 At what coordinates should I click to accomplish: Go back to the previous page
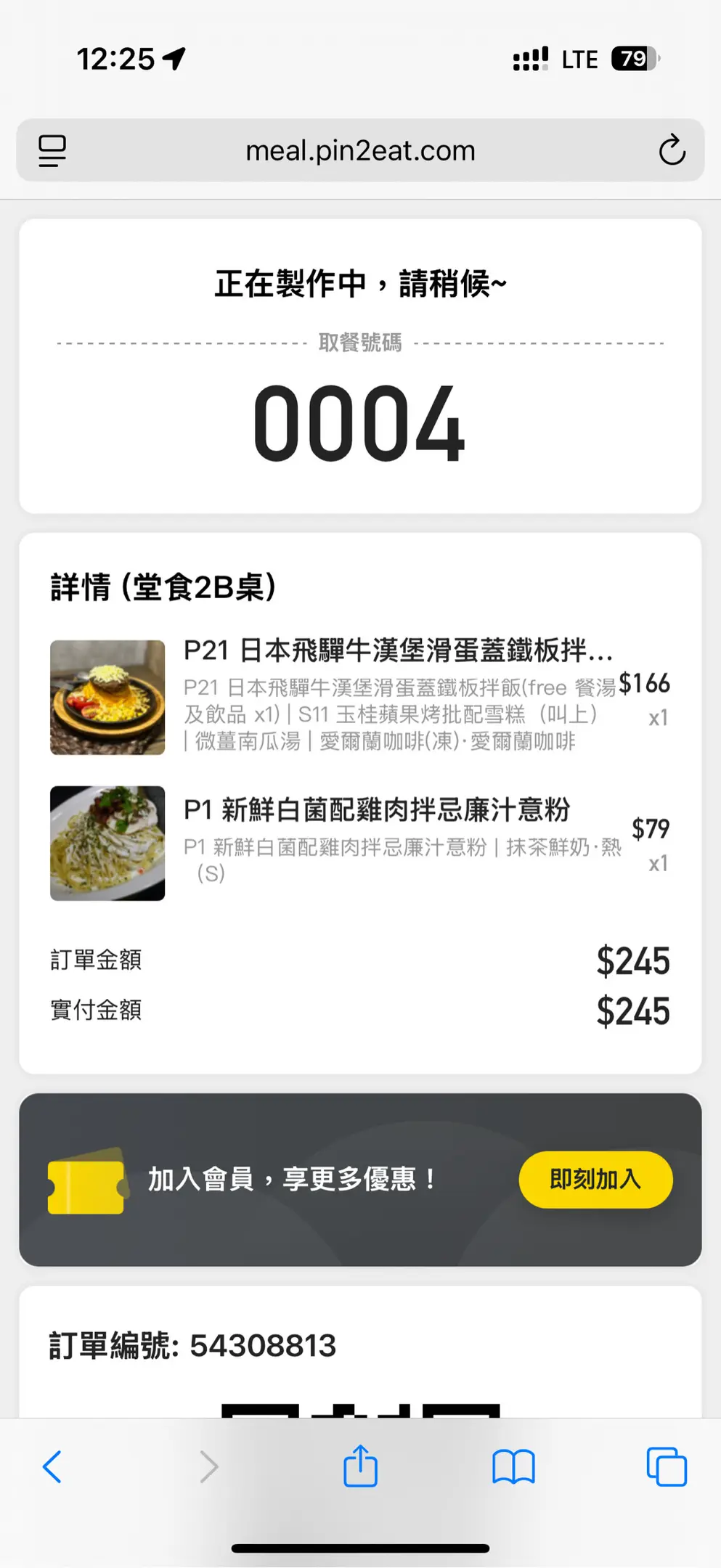(x=52, y=1467)
